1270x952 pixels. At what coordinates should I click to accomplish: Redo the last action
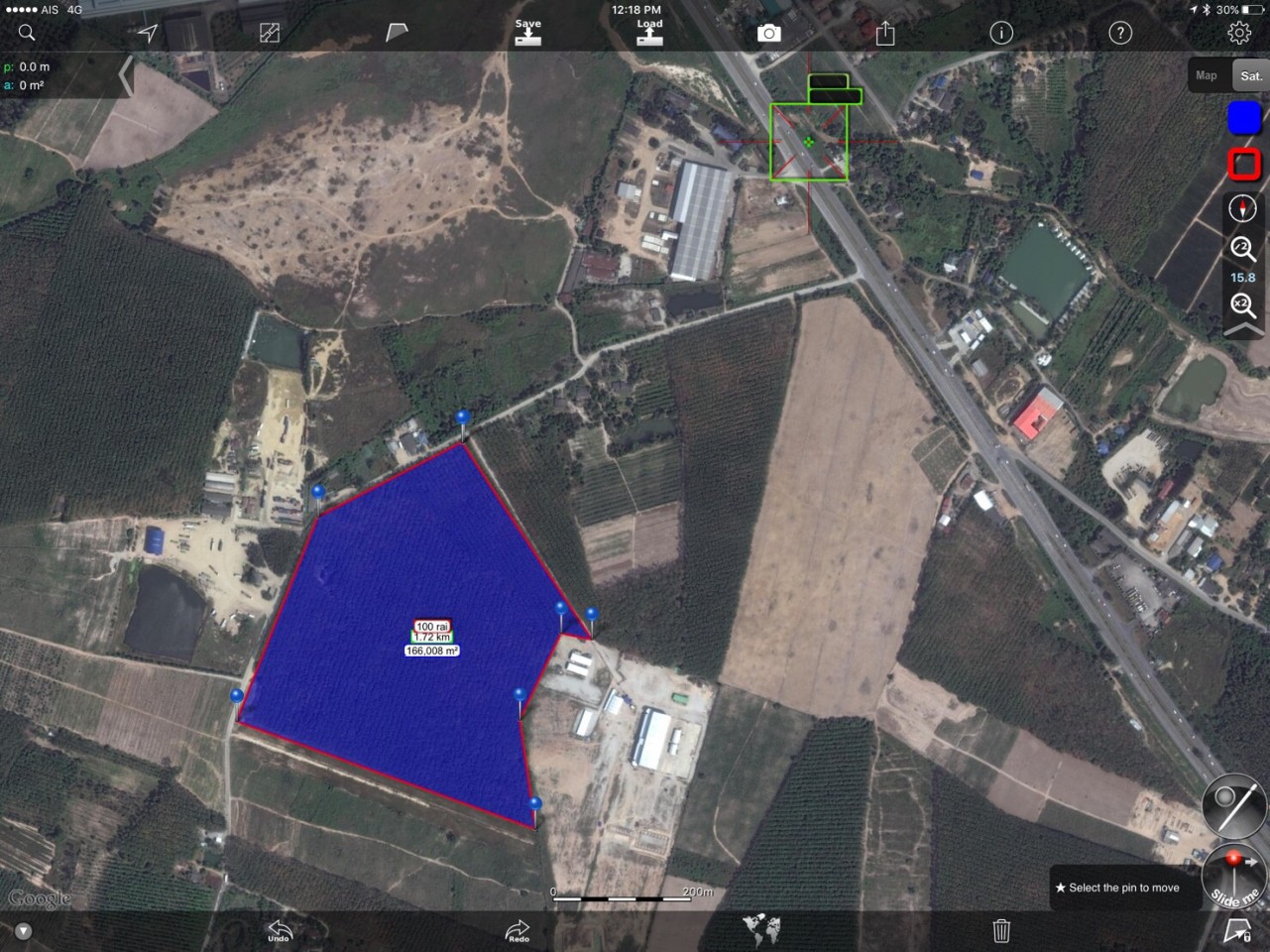[519, 931]
